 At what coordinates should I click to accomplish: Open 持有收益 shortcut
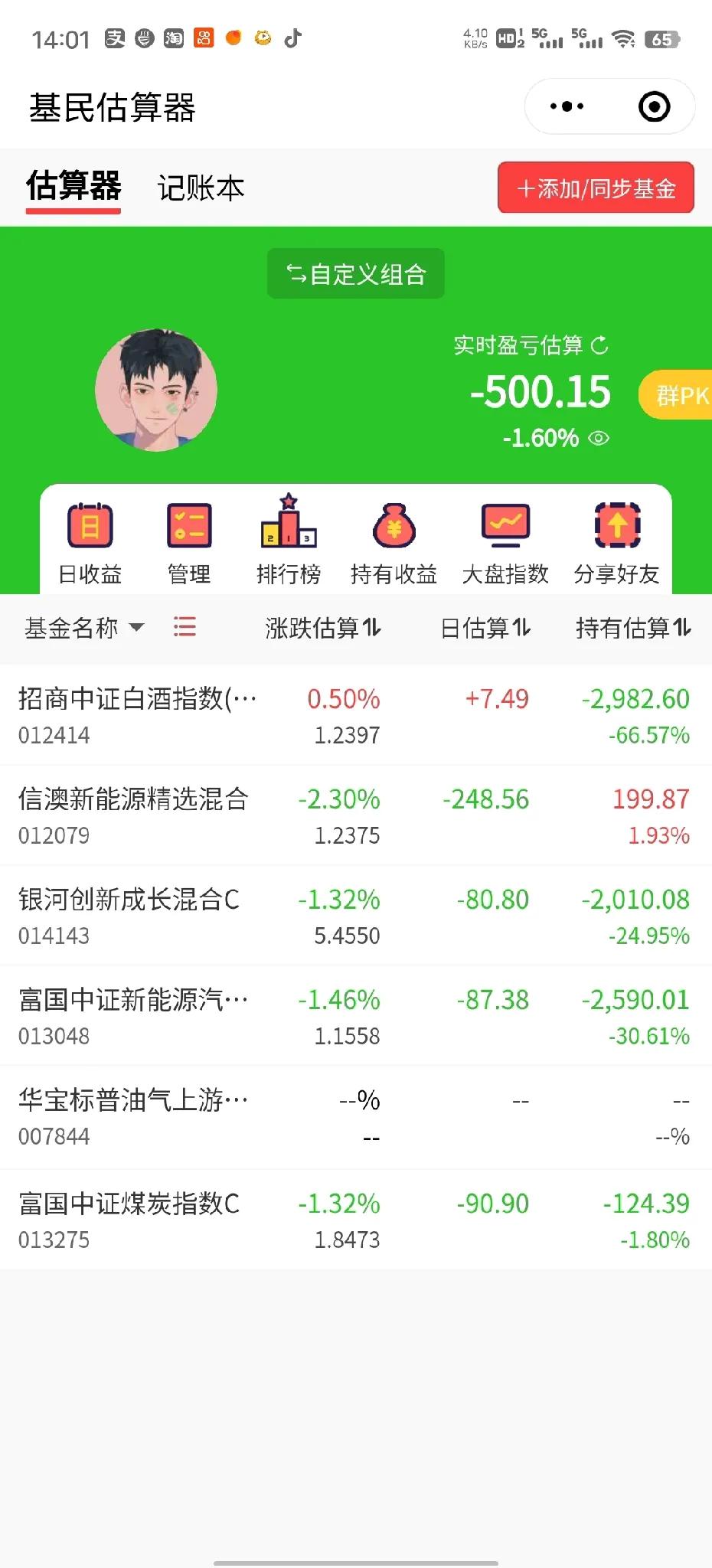coord(394,542)
